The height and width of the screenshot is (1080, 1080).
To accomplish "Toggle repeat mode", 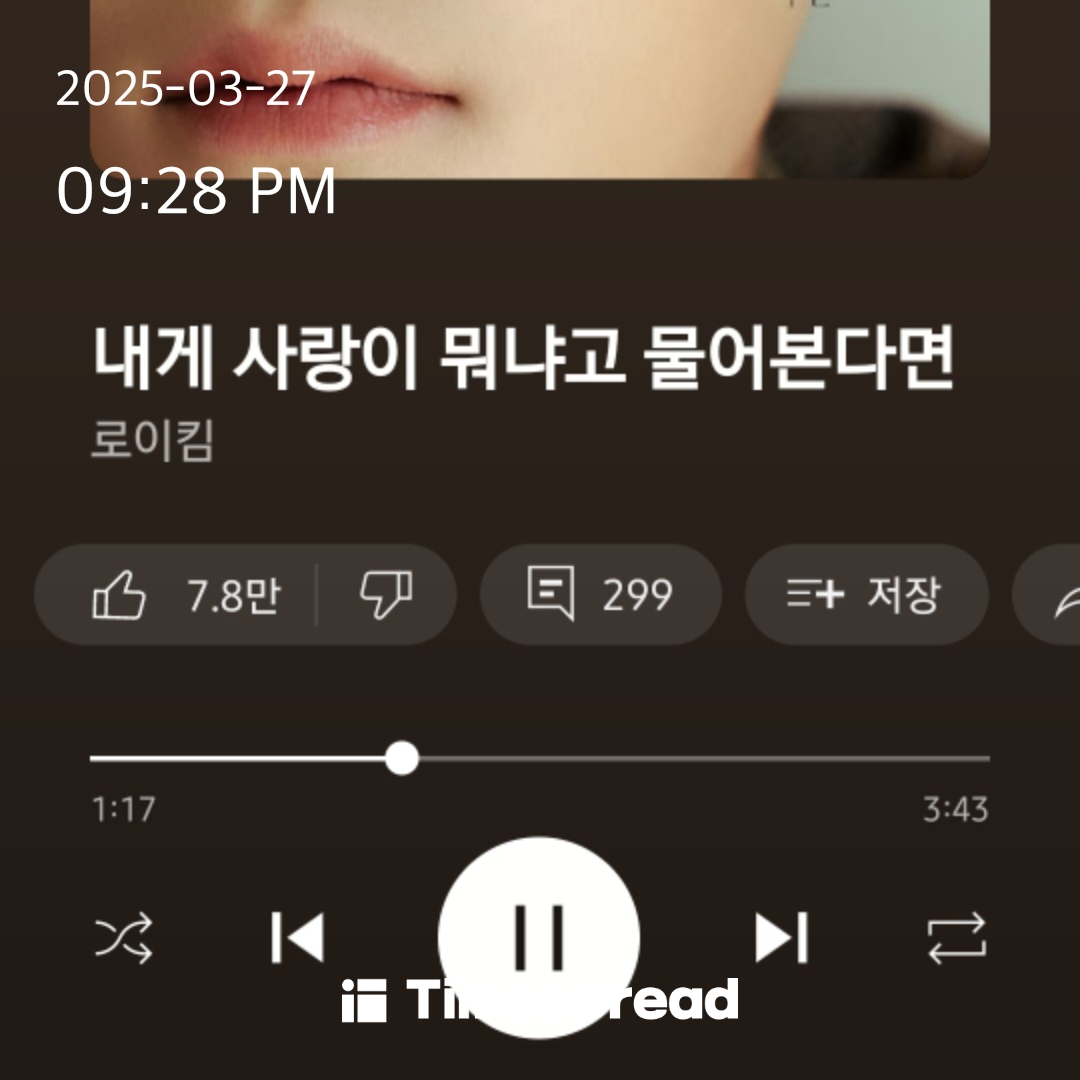I will tap(956, 939).
